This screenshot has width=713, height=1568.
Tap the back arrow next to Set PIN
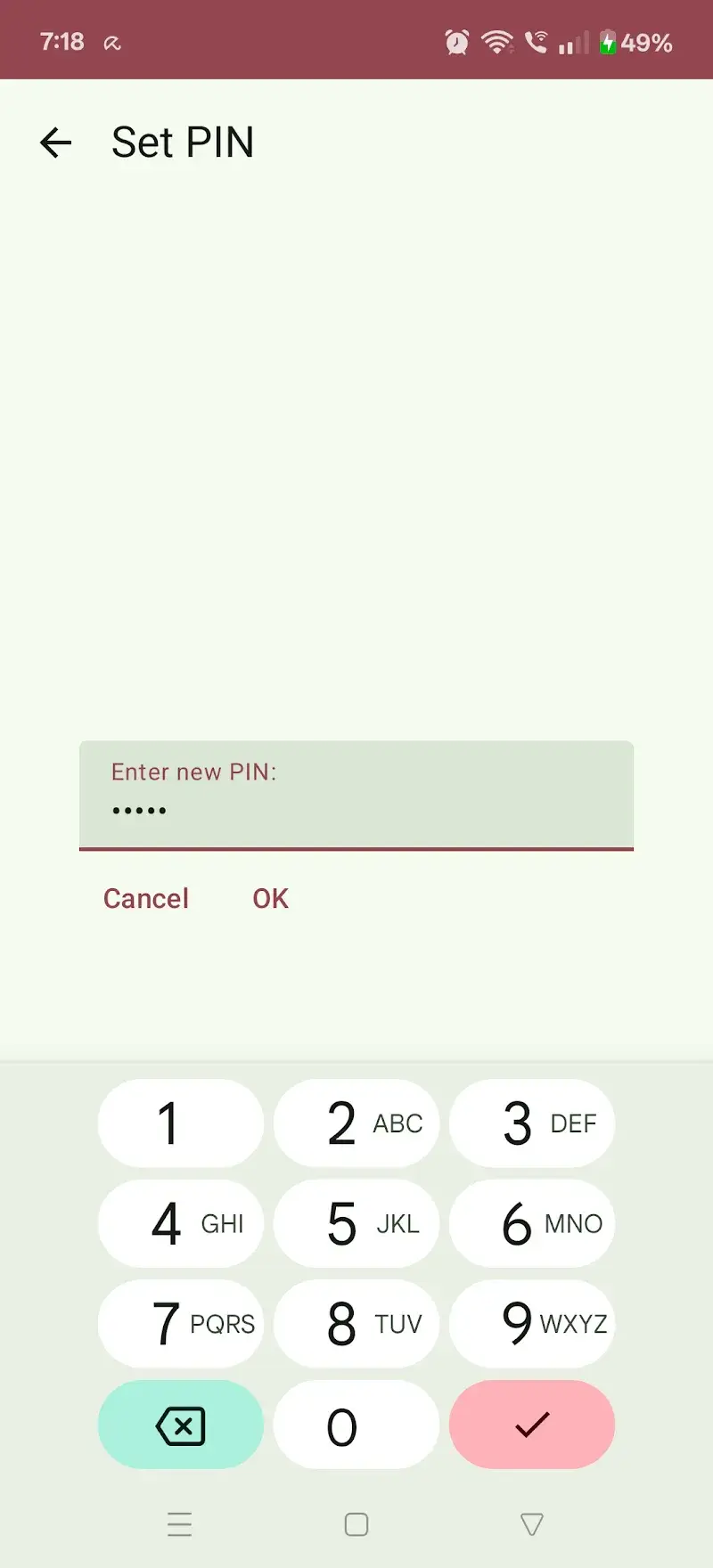click(x=55, y=143)
